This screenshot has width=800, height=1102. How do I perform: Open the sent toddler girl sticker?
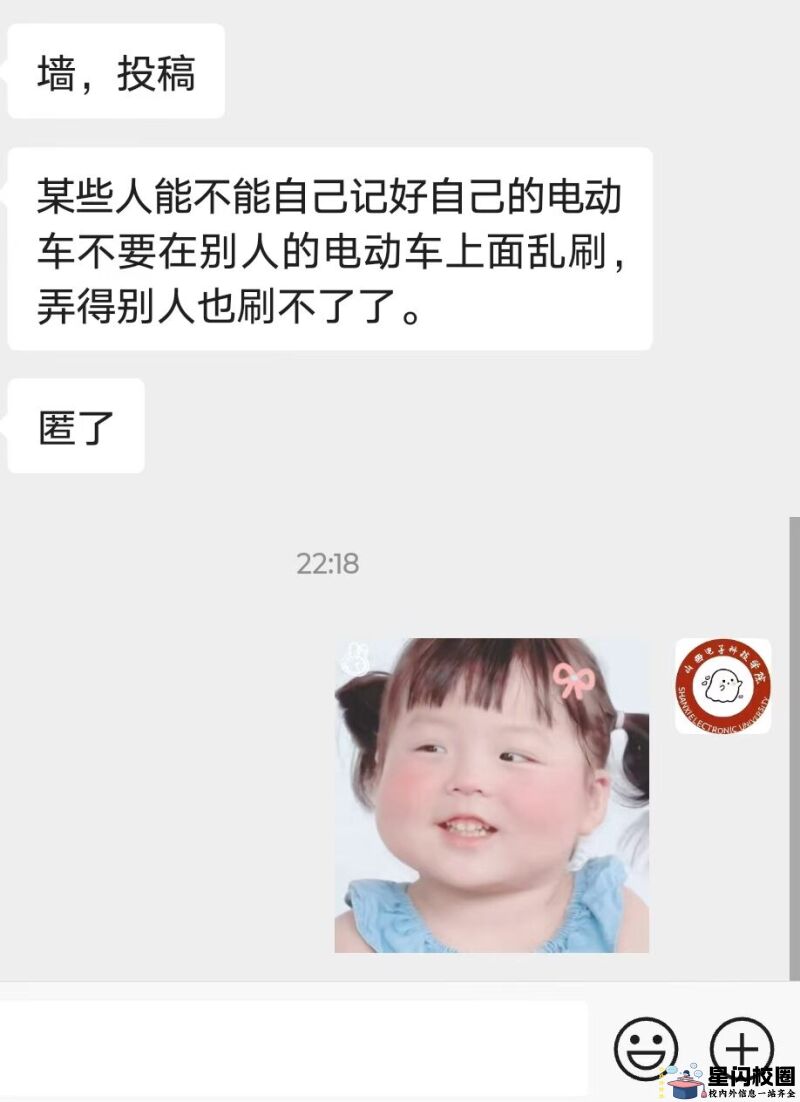[x=491, y=795]
